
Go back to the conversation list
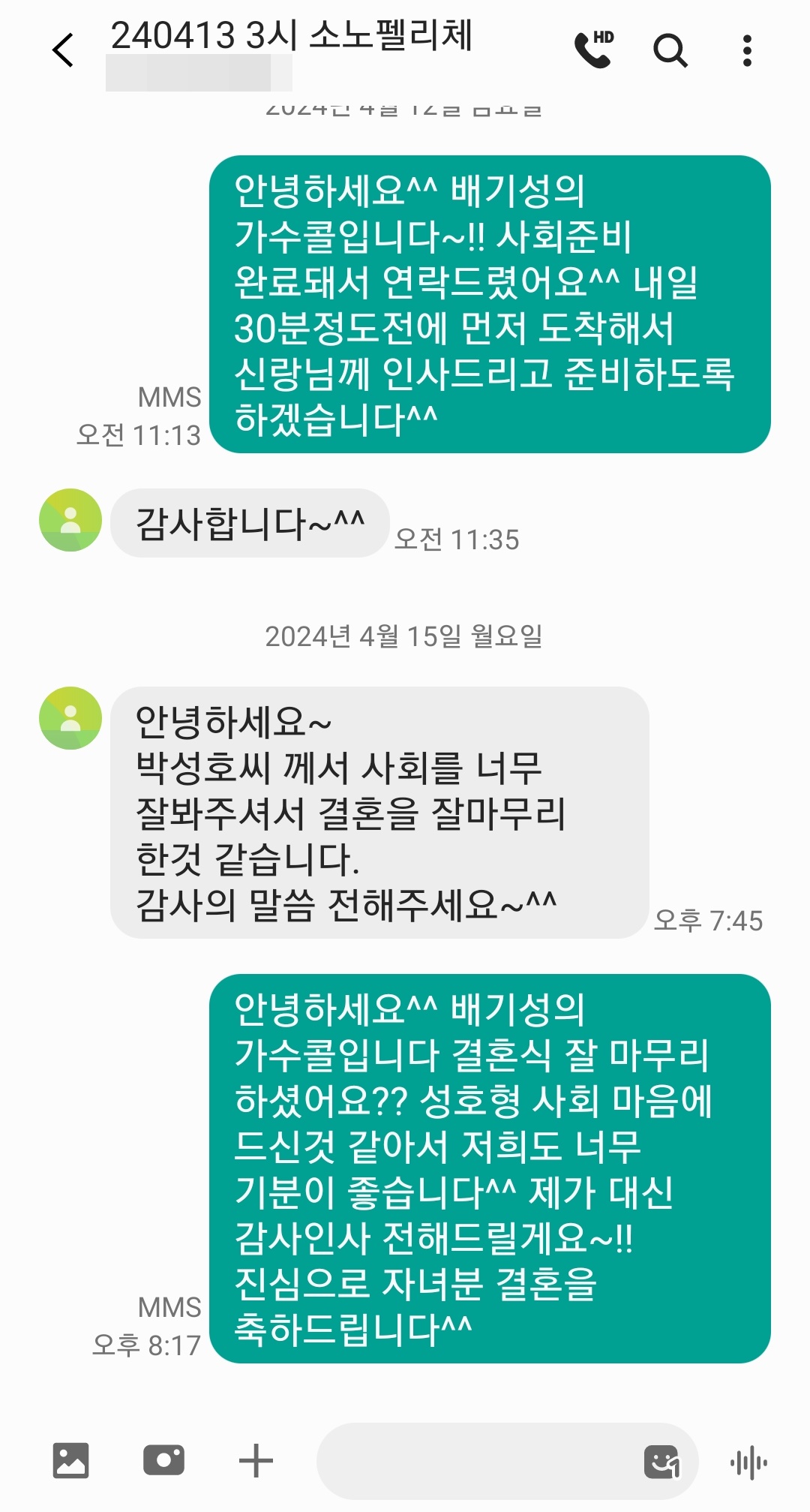[x=63, y=50]
